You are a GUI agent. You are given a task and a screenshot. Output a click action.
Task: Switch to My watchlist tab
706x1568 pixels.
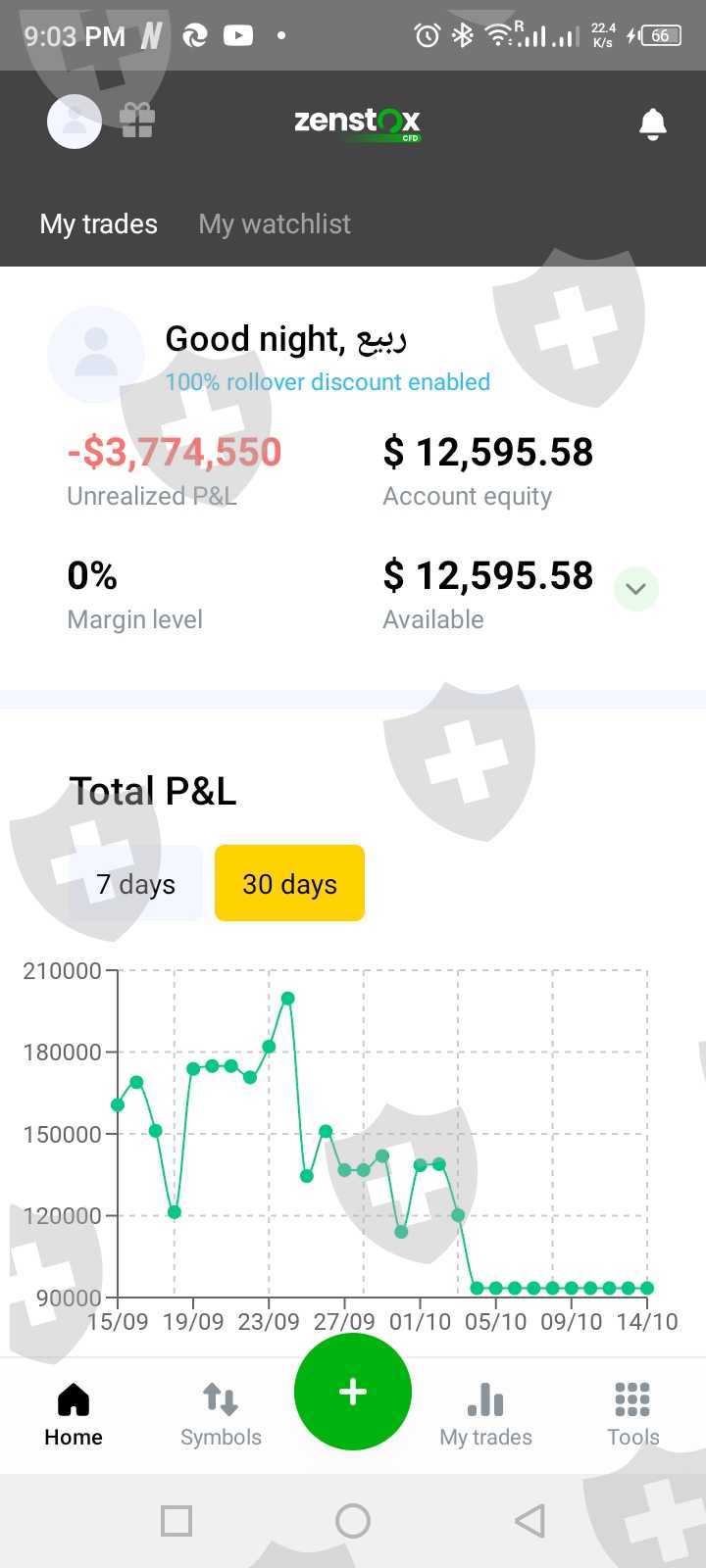click(275, 223)
